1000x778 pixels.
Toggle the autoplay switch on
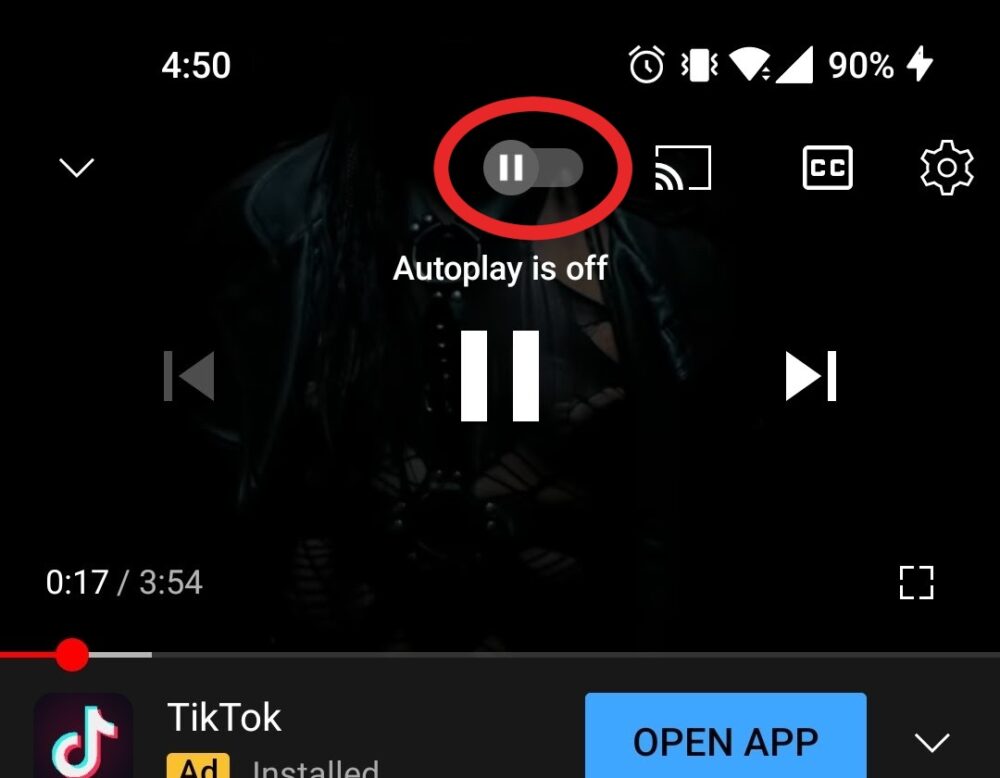coord(533,168)
